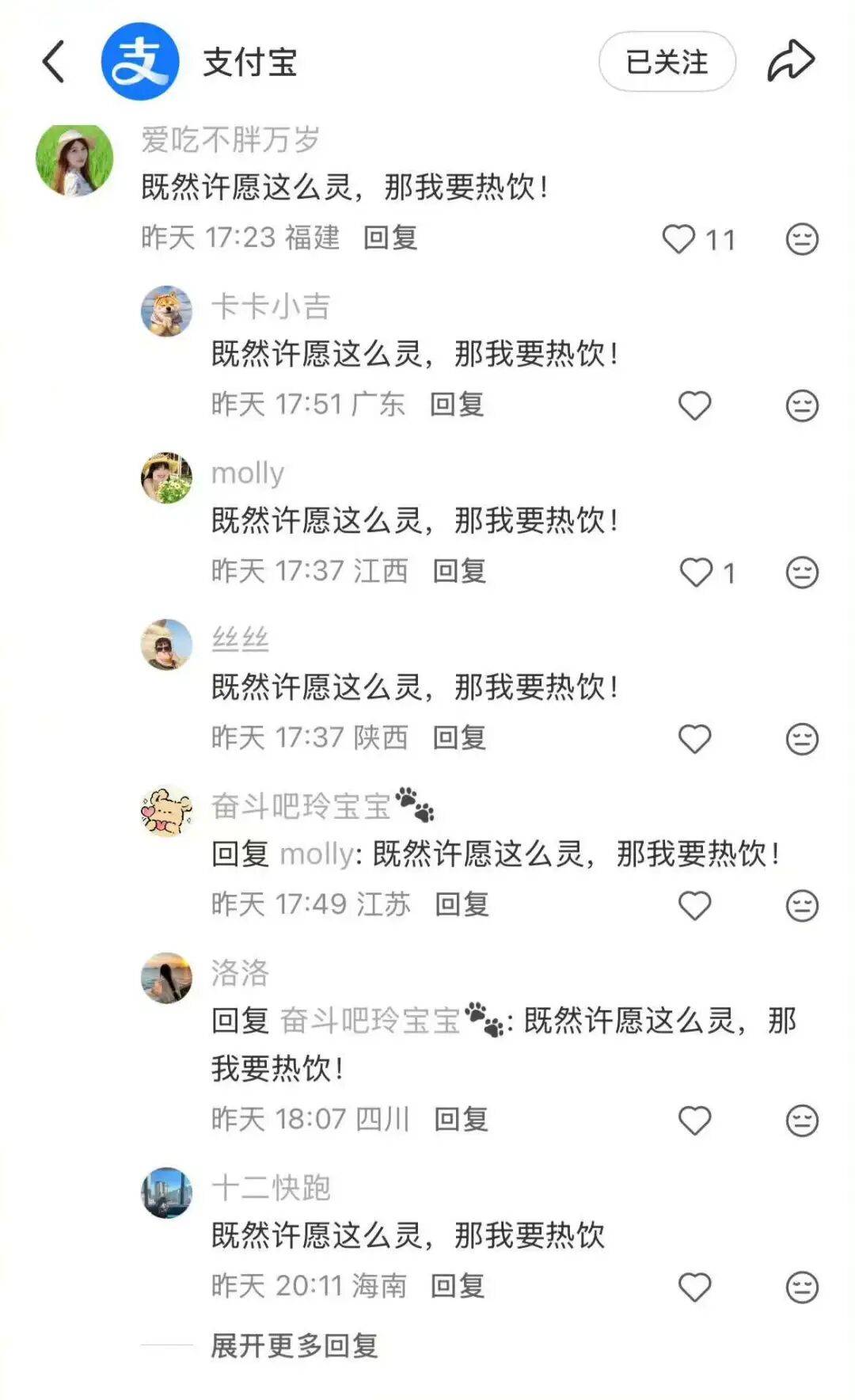Open the 支付宝 profile avatar
The width and height of the screenshot is (855, 1400).
click(140, 62)
